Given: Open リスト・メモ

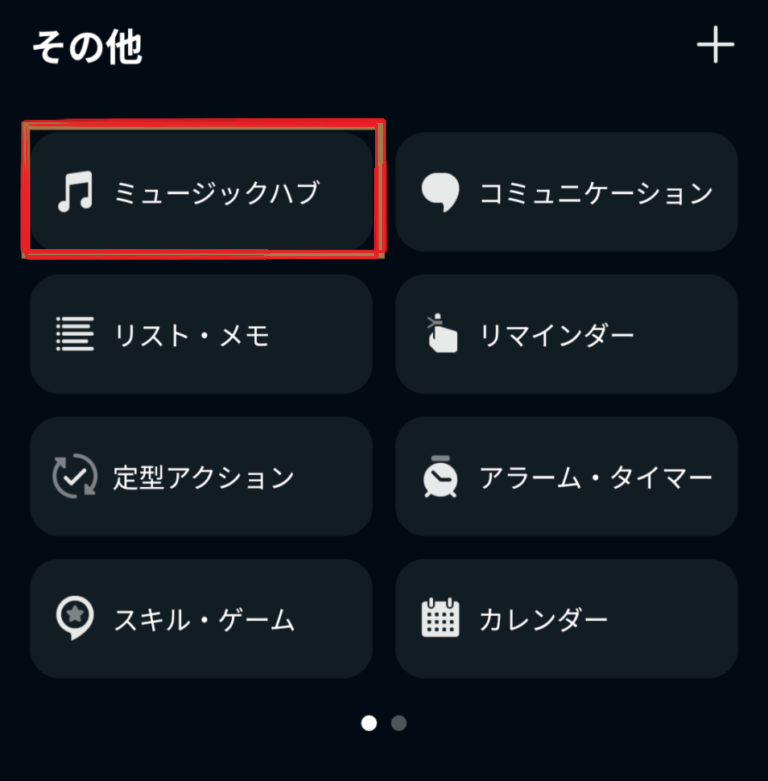Looking at the screenshot, I should point(200,334).
